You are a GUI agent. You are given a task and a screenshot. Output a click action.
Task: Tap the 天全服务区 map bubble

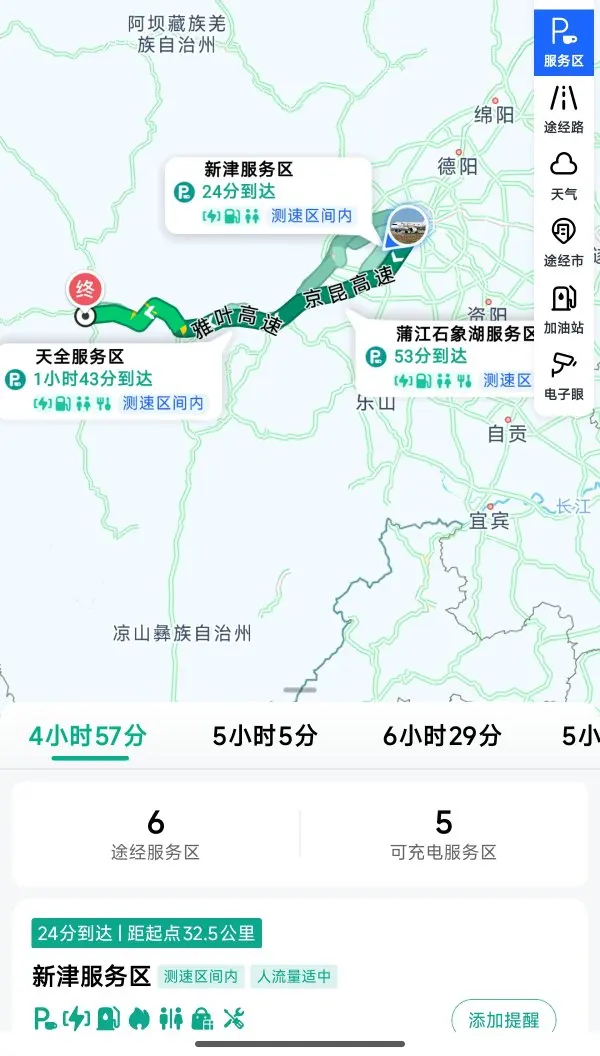[111, 381]
